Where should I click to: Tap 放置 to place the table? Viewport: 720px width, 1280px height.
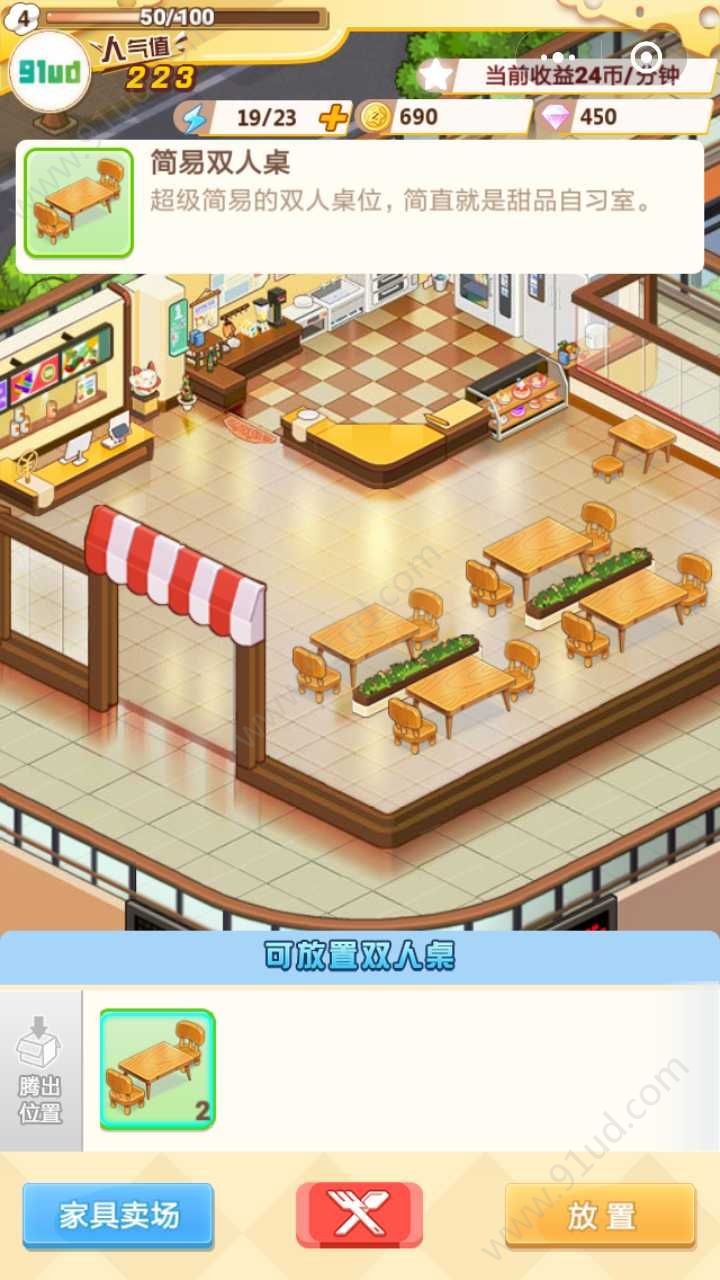pos(600,1215)
